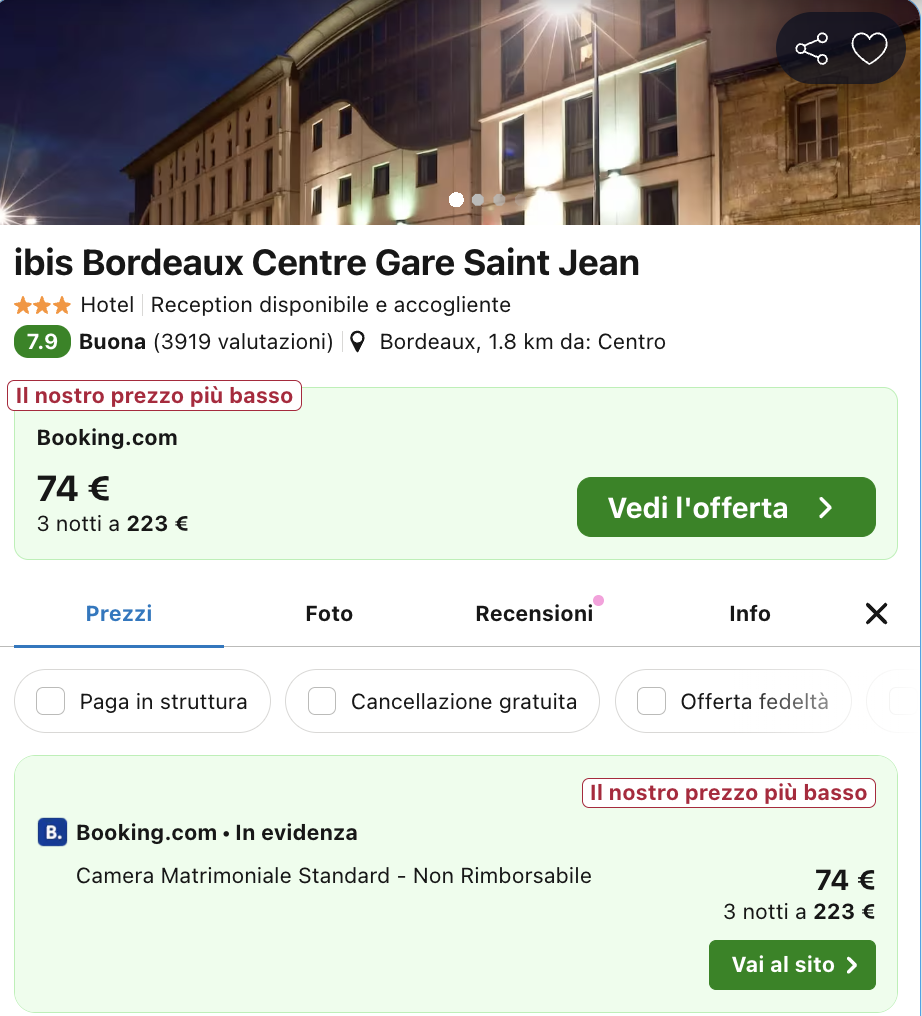922x1016 pixels.
Task: Open the hotel photo gallery image
Action: pos(400,110)
